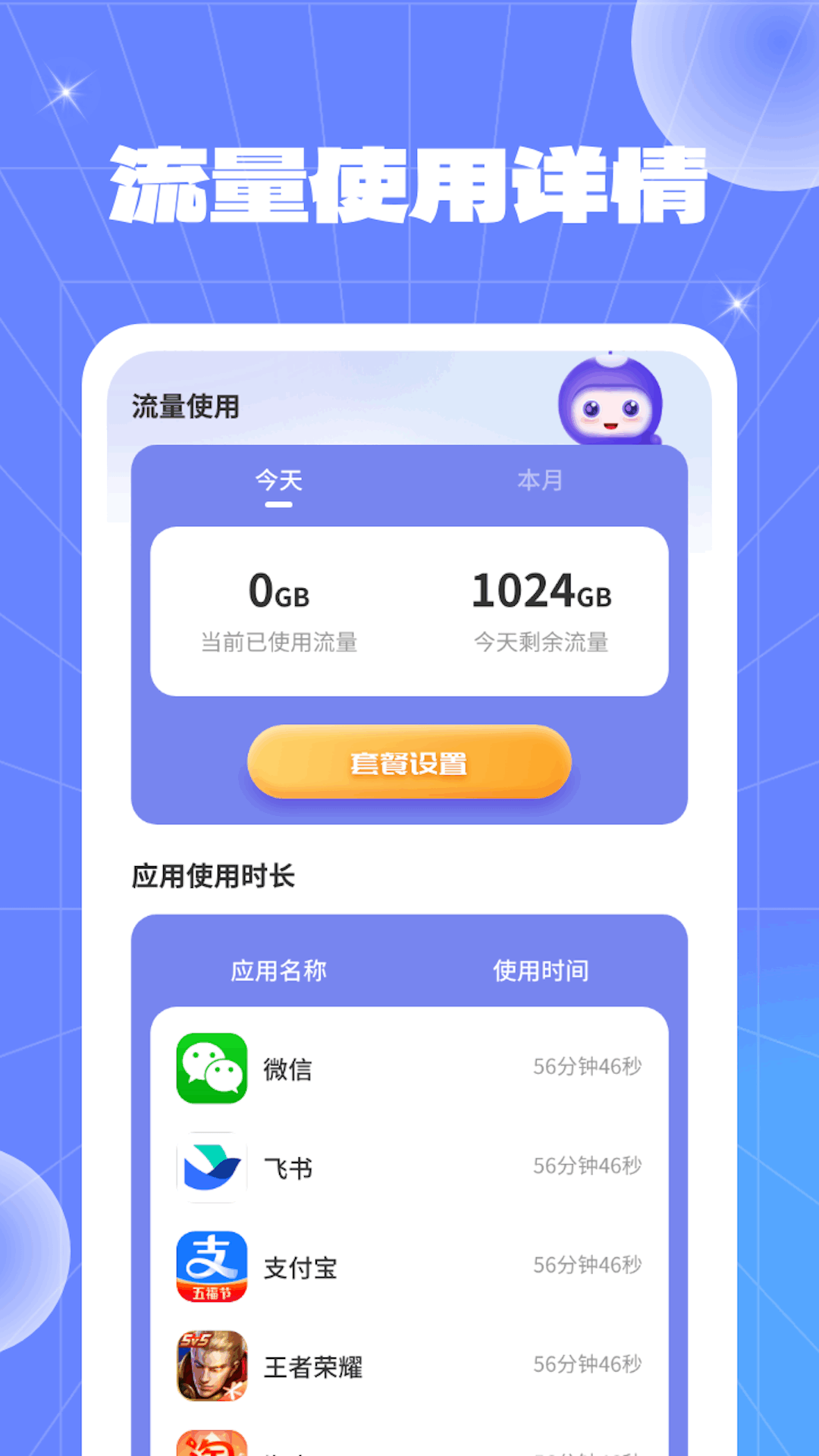819x1456 pixels.
Task: Tap 当前已使用流量 label
Action: click(281, 641)
